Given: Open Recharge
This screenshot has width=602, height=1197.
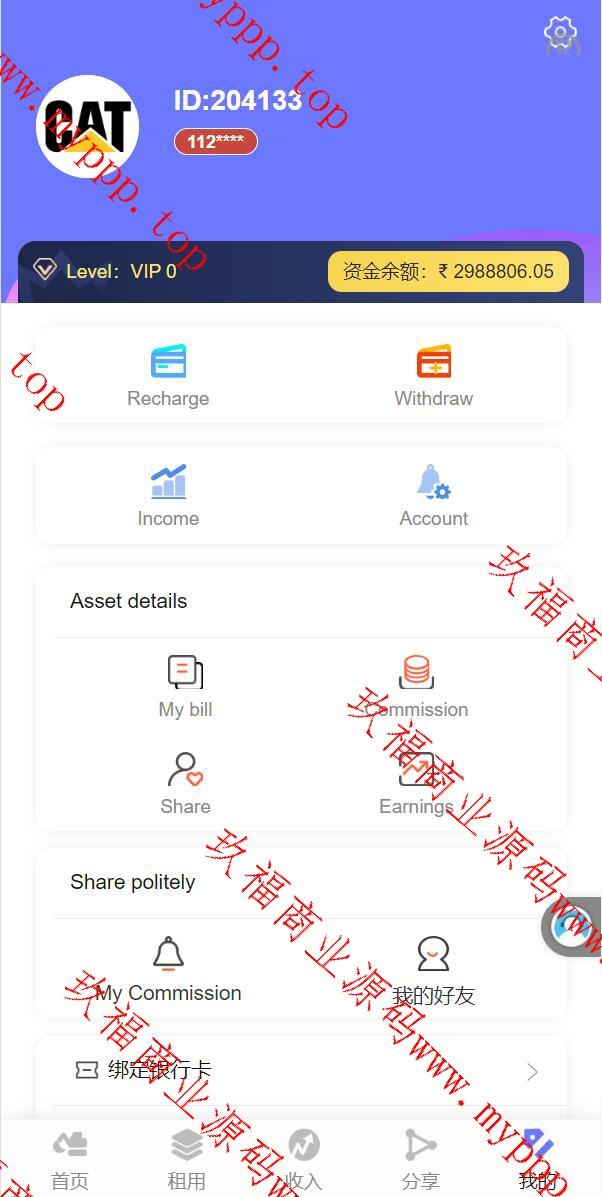Looking at the screenshot, I should (x=168, y=376).
